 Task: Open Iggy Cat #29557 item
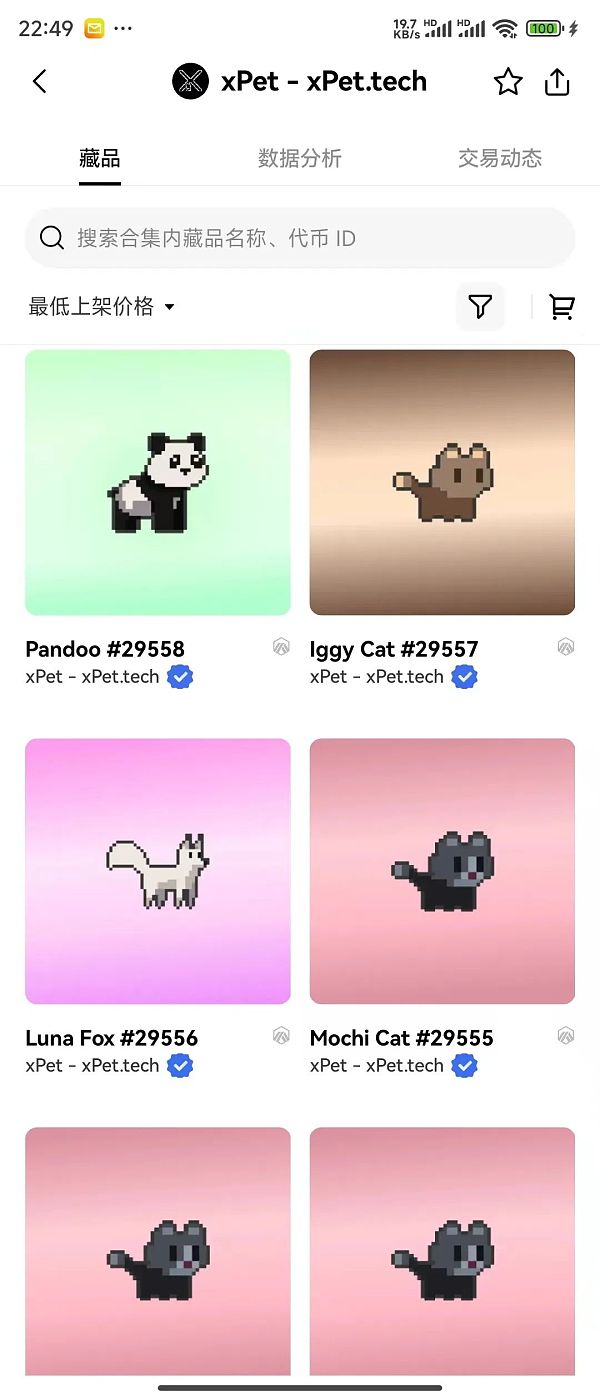click(x=442, y=482)
